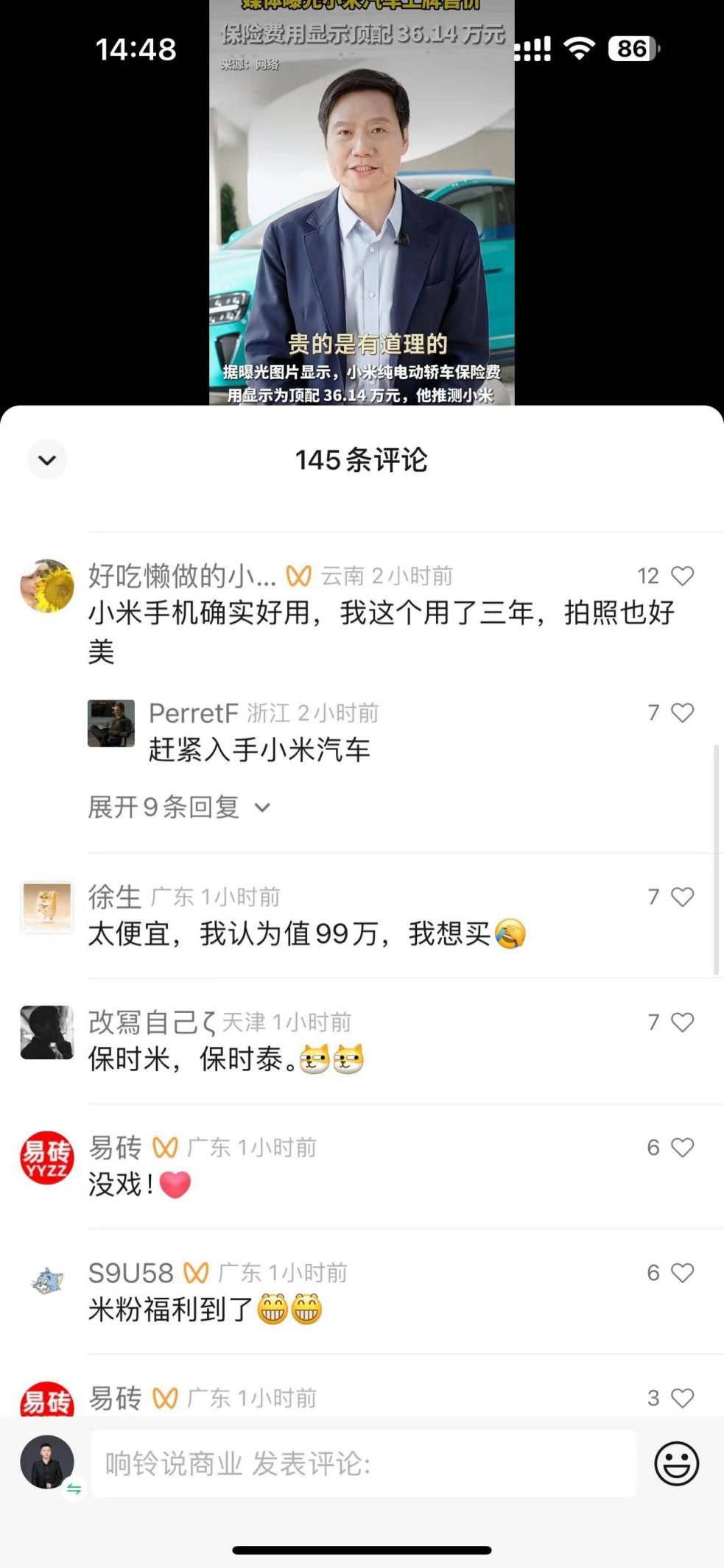The height and width of the screenshot is (1568, 724).
Task: Like the comment by 好吃懒做的小...
Action: coord(683,576)
